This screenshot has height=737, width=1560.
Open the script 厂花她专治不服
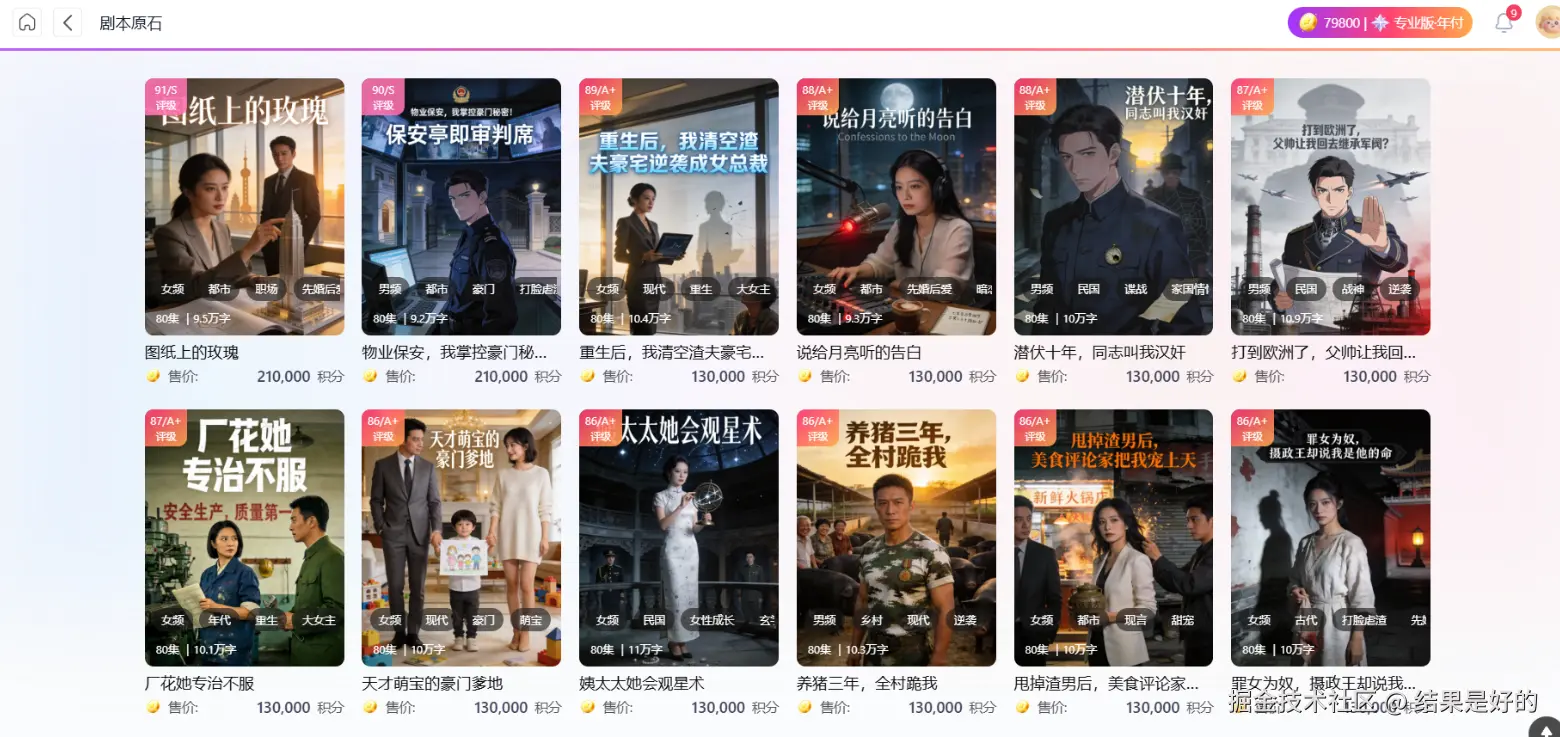click(244, 537)
